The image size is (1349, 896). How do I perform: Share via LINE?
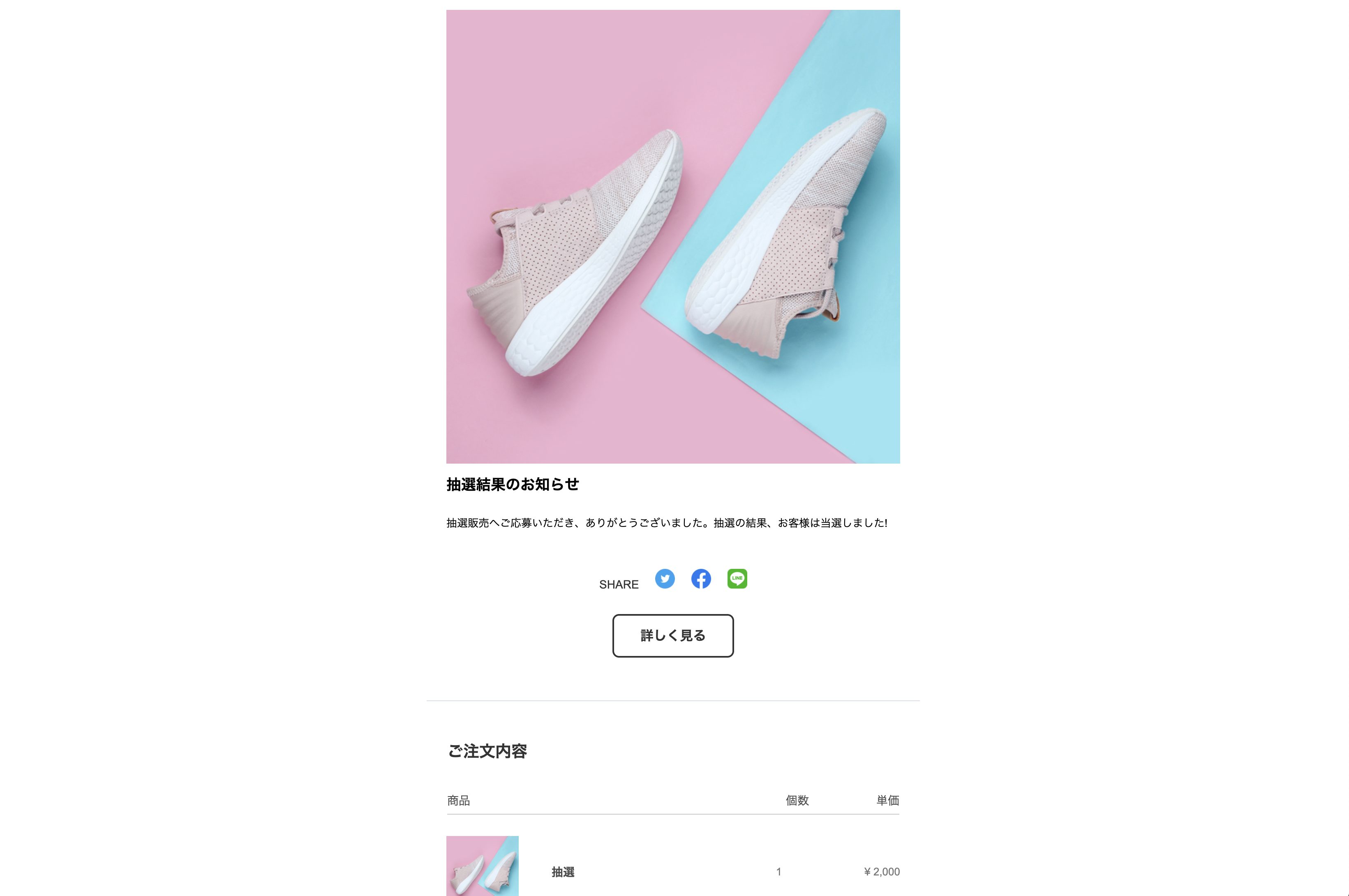(x=737, y=578)
